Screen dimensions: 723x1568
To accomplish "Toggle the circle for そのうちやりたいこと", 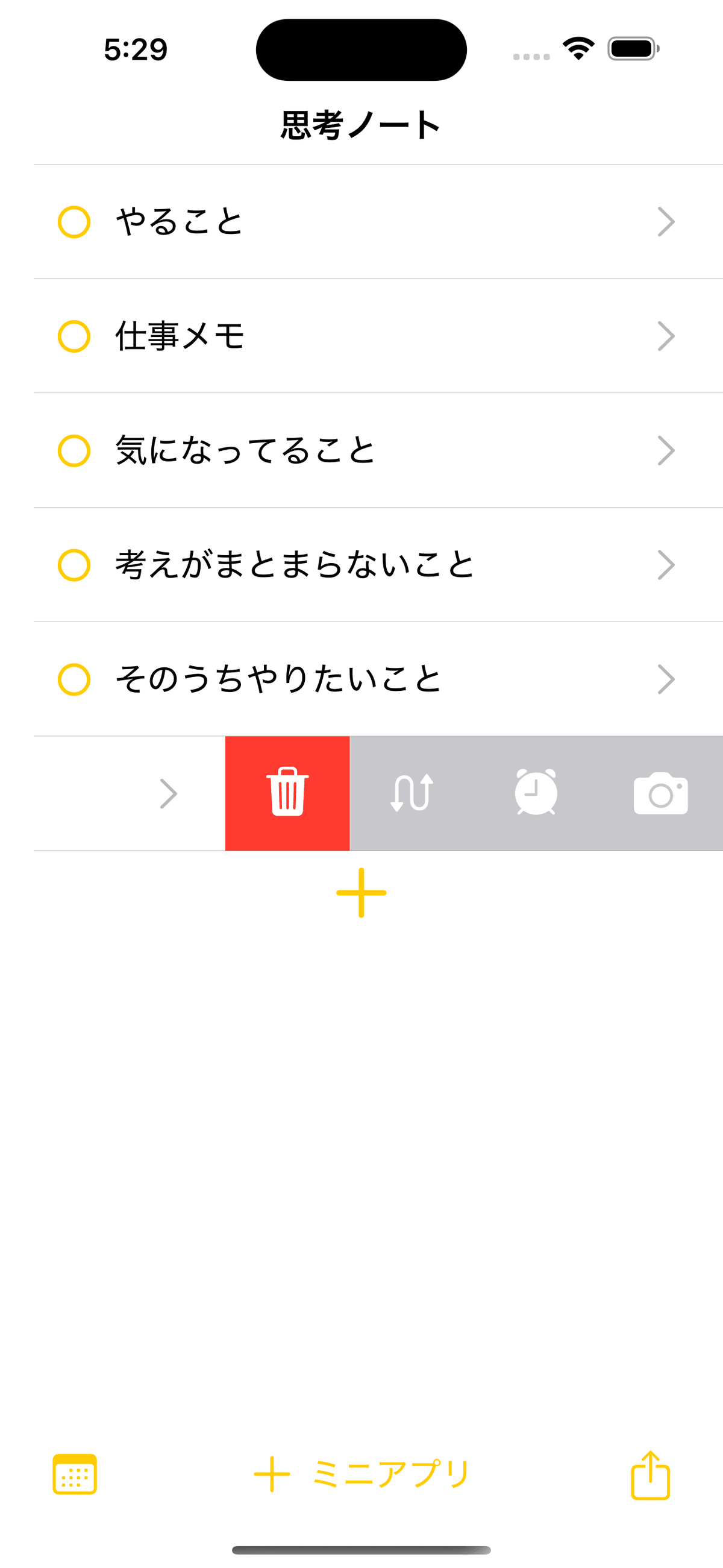I will point(74,679).
